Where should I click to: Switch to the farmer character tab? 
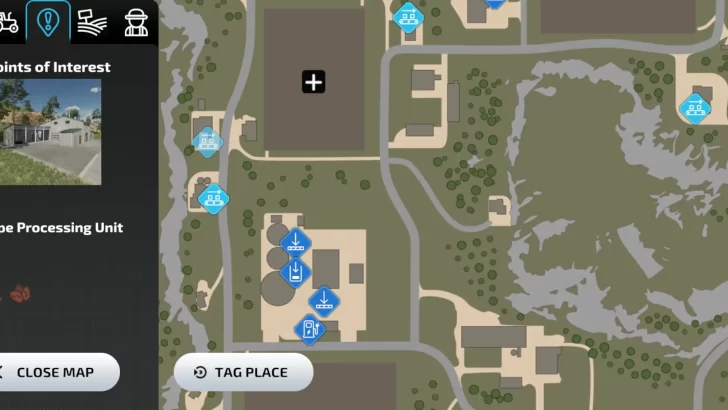coord(136,21)
